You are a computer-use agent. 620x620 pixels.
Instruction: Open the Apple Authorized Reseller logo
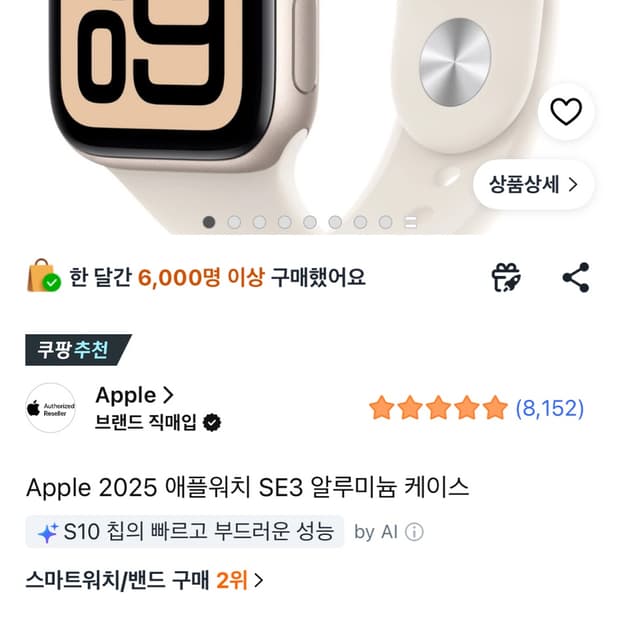pos(51,408)
